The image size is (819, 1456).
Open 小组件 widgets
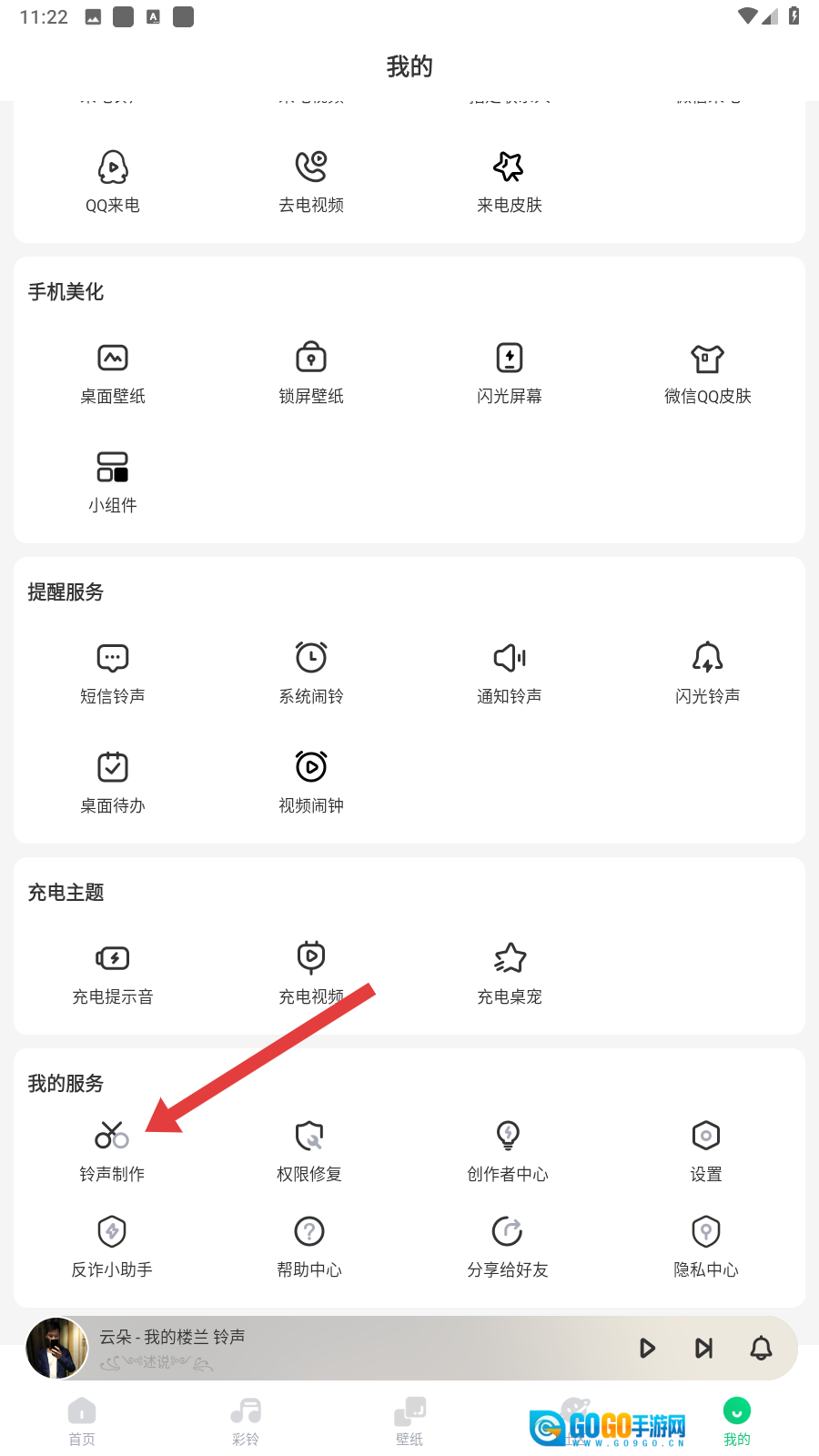pyautogui.click(x=113, y=480)
